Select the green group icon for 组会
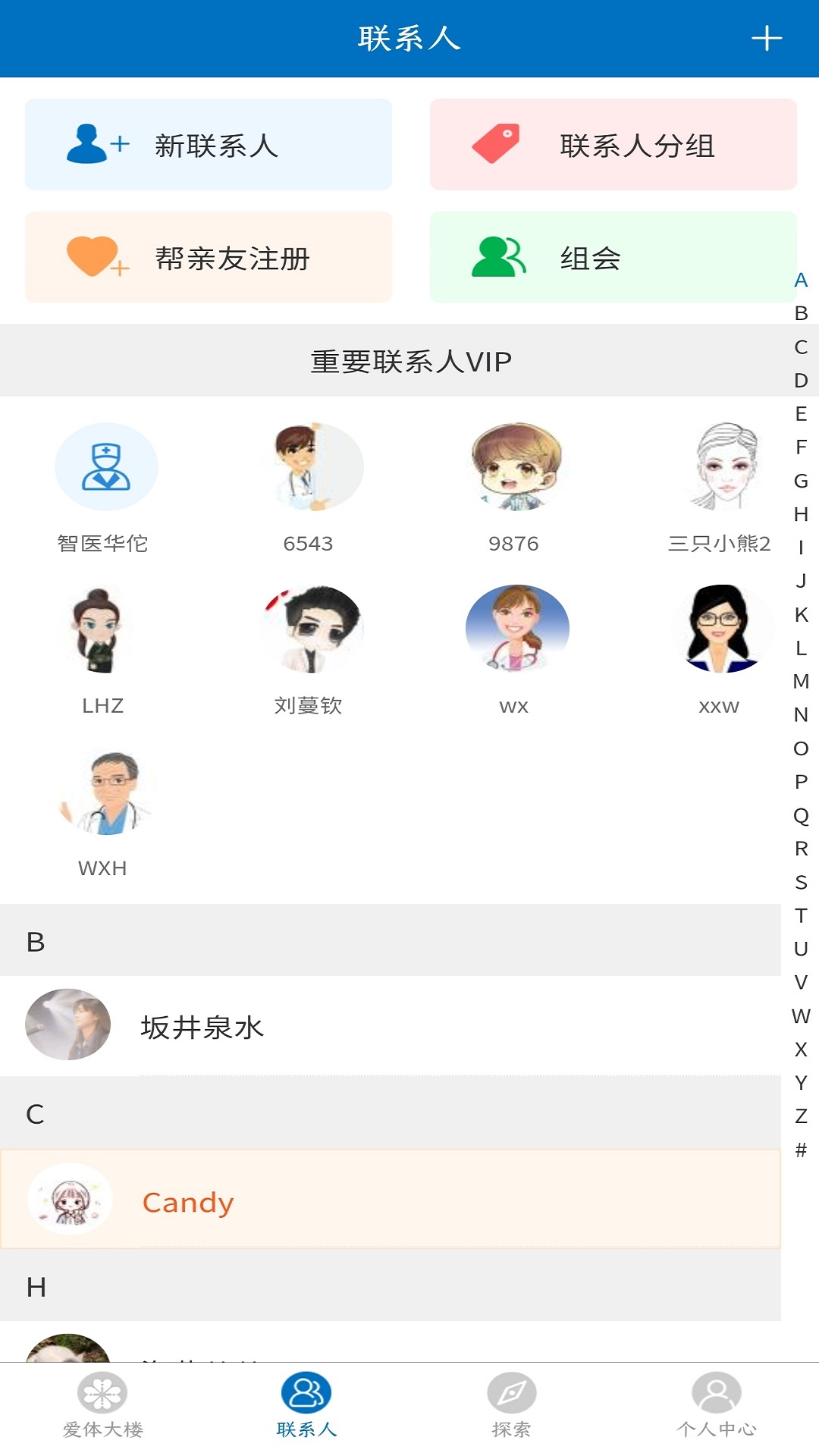This screenshot has width=819, height=1456. click(497, 257)
